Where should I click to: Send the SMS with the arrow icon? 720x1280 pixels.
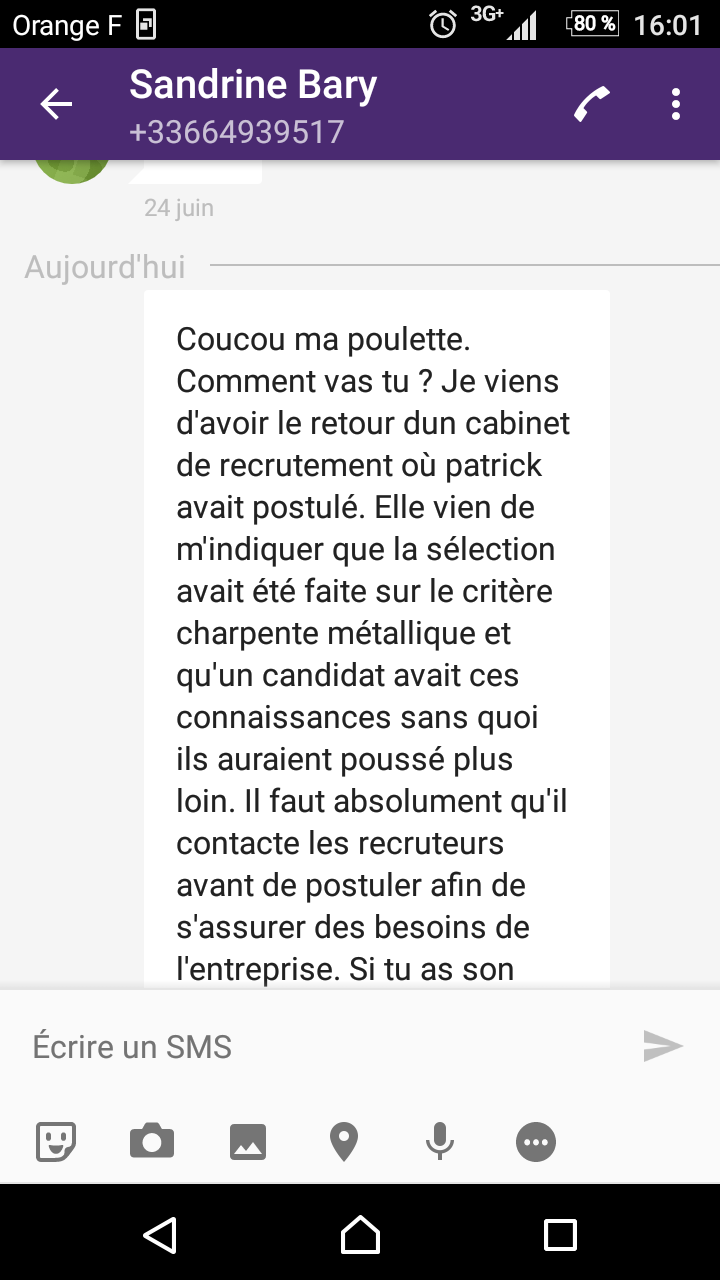point(663,1046)
